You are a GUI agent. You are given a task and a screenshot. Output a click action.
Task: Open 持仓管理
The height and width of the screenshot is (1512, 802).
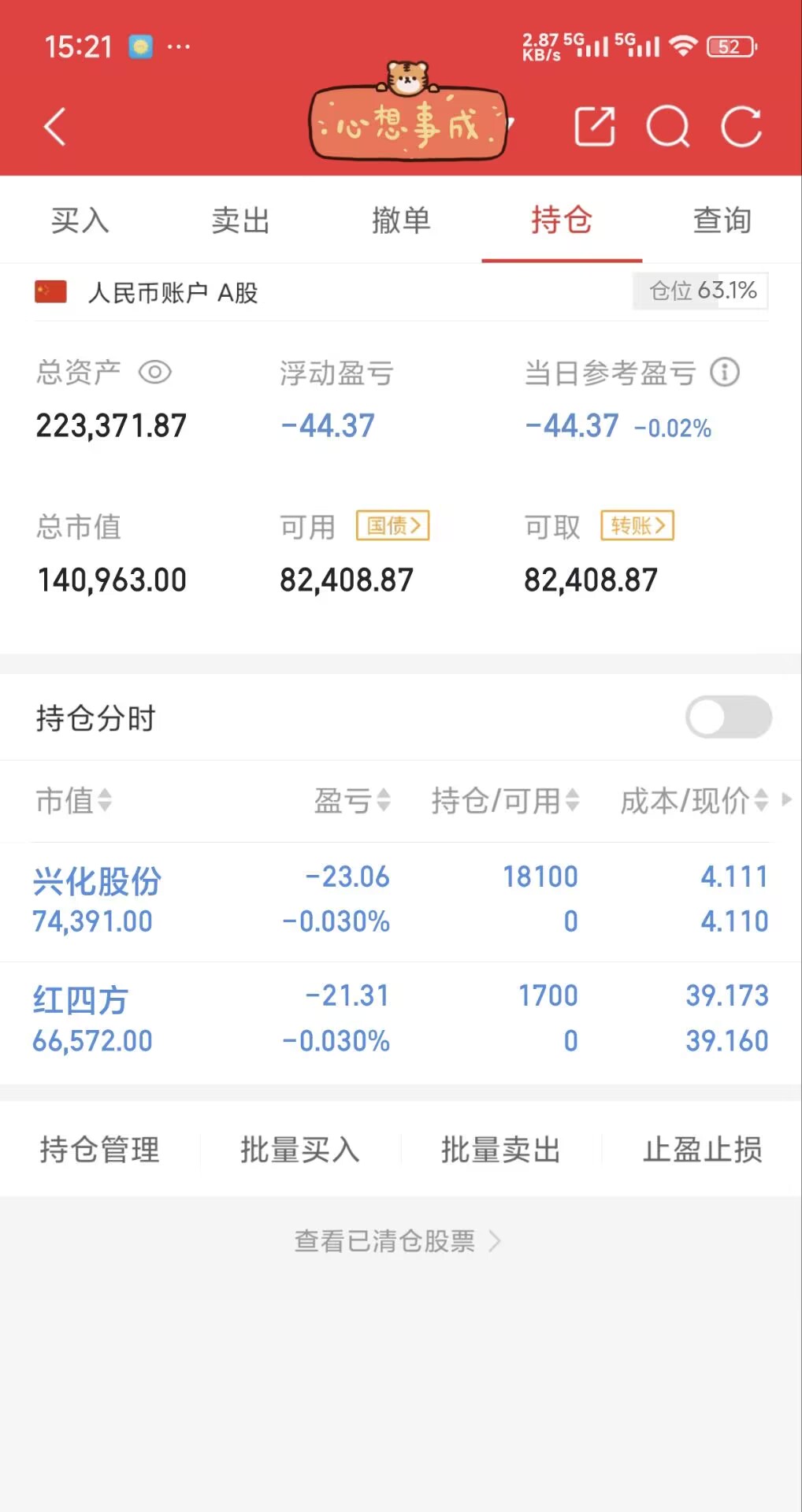(100, 1150)
